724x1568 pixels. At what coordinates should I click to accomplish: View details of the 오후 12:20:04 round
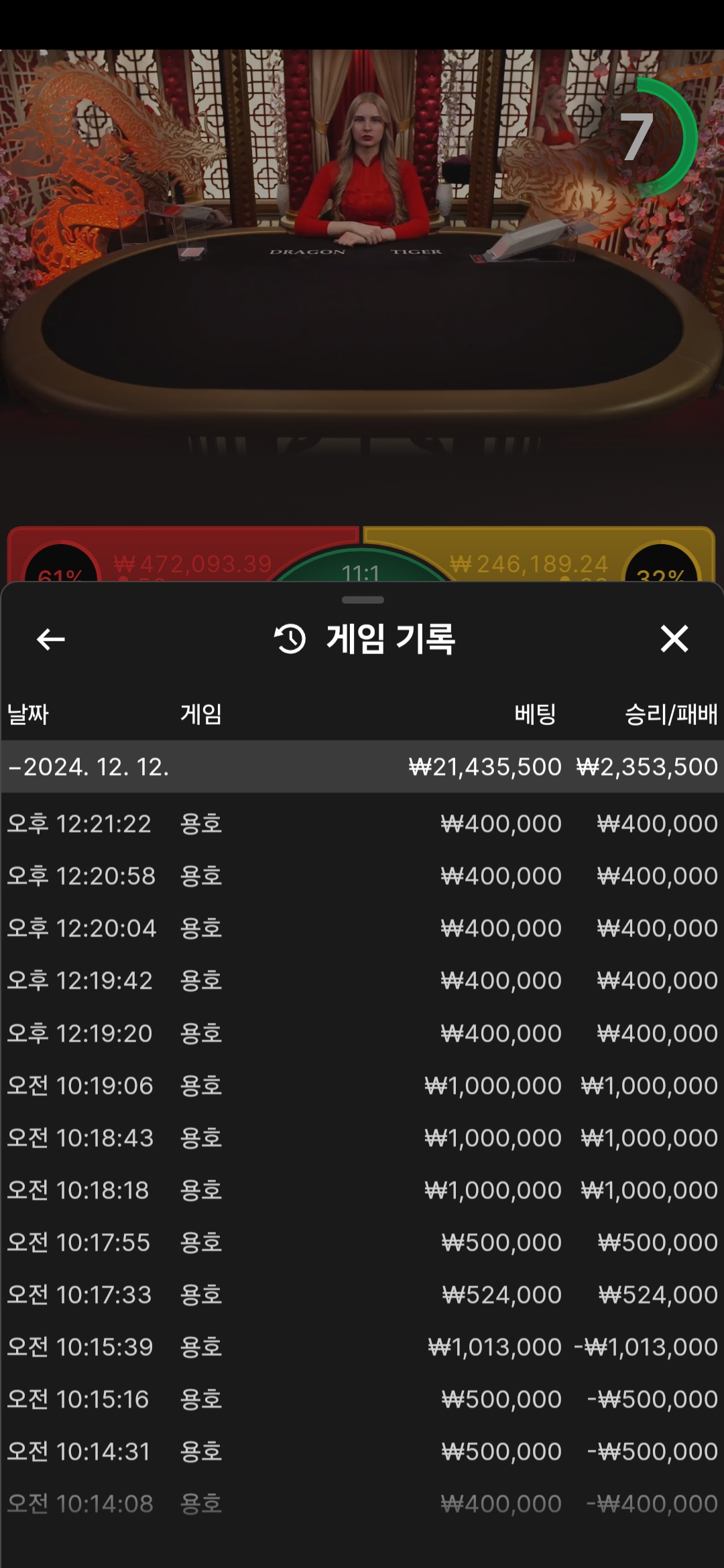[362, 928]
